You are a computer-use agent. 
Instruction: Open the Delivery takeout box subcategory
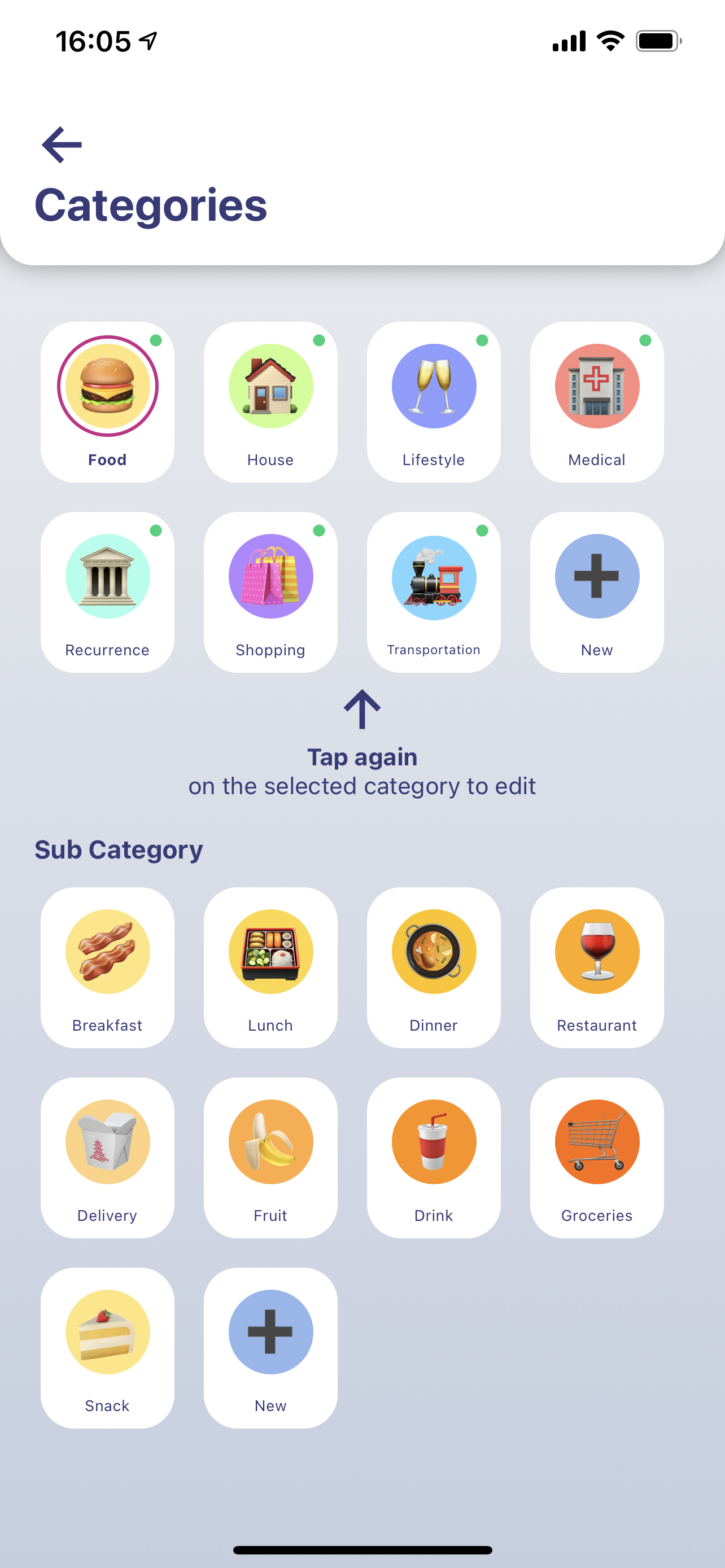[107, 1142]
